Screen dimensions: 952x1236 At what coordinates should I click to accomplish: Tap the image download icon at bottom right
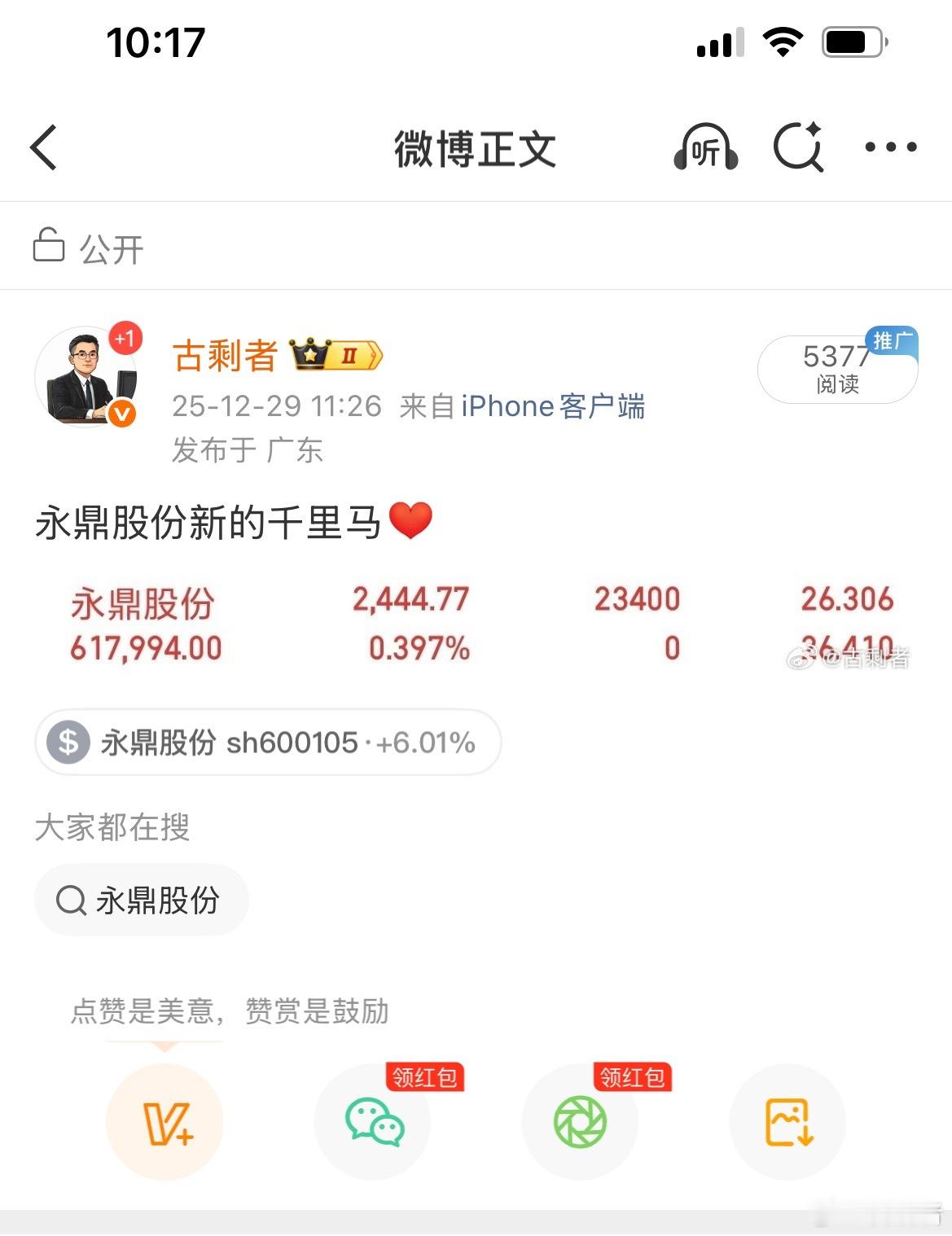point(787,1122)
